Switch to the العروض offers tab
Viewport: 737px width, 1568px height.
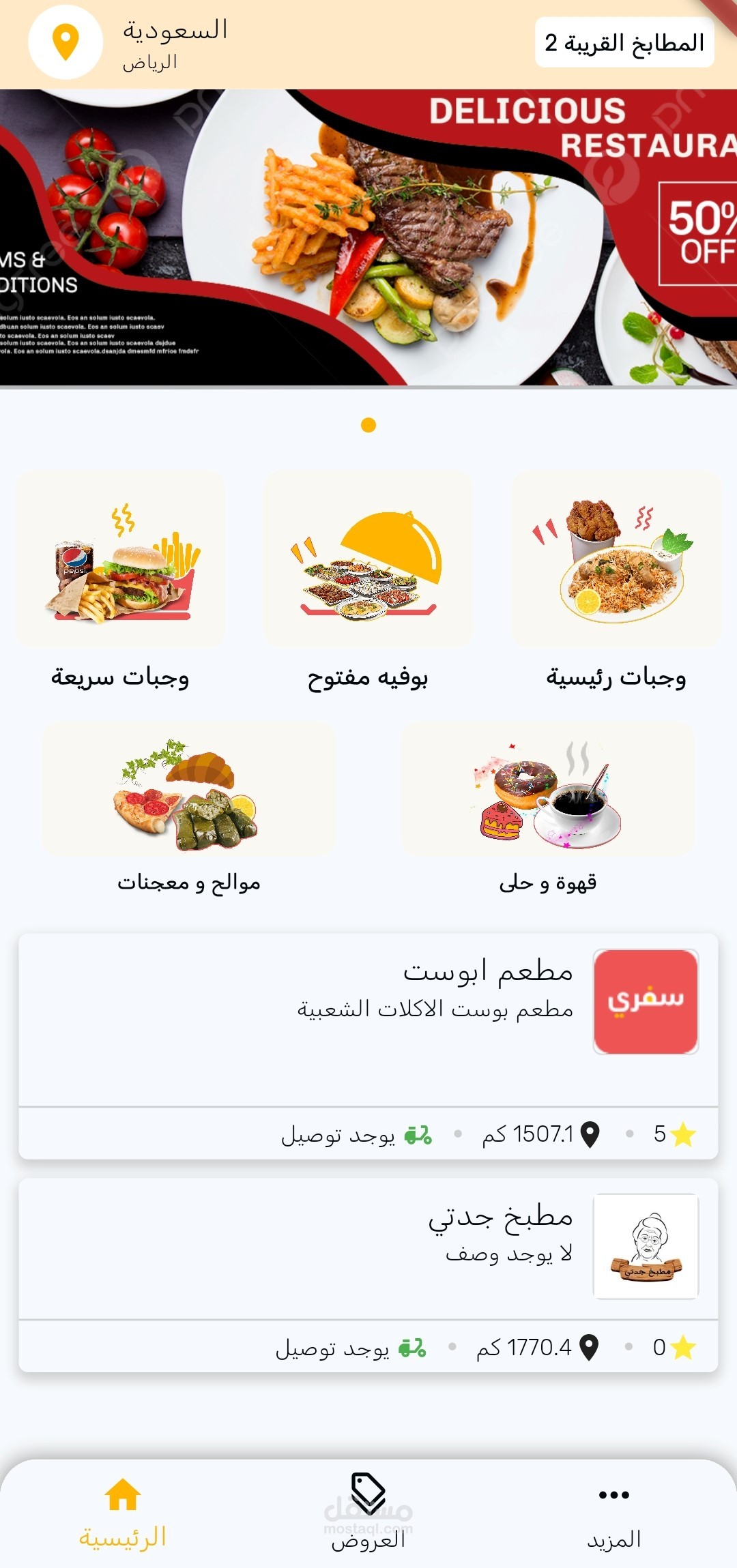[369, 1511]
